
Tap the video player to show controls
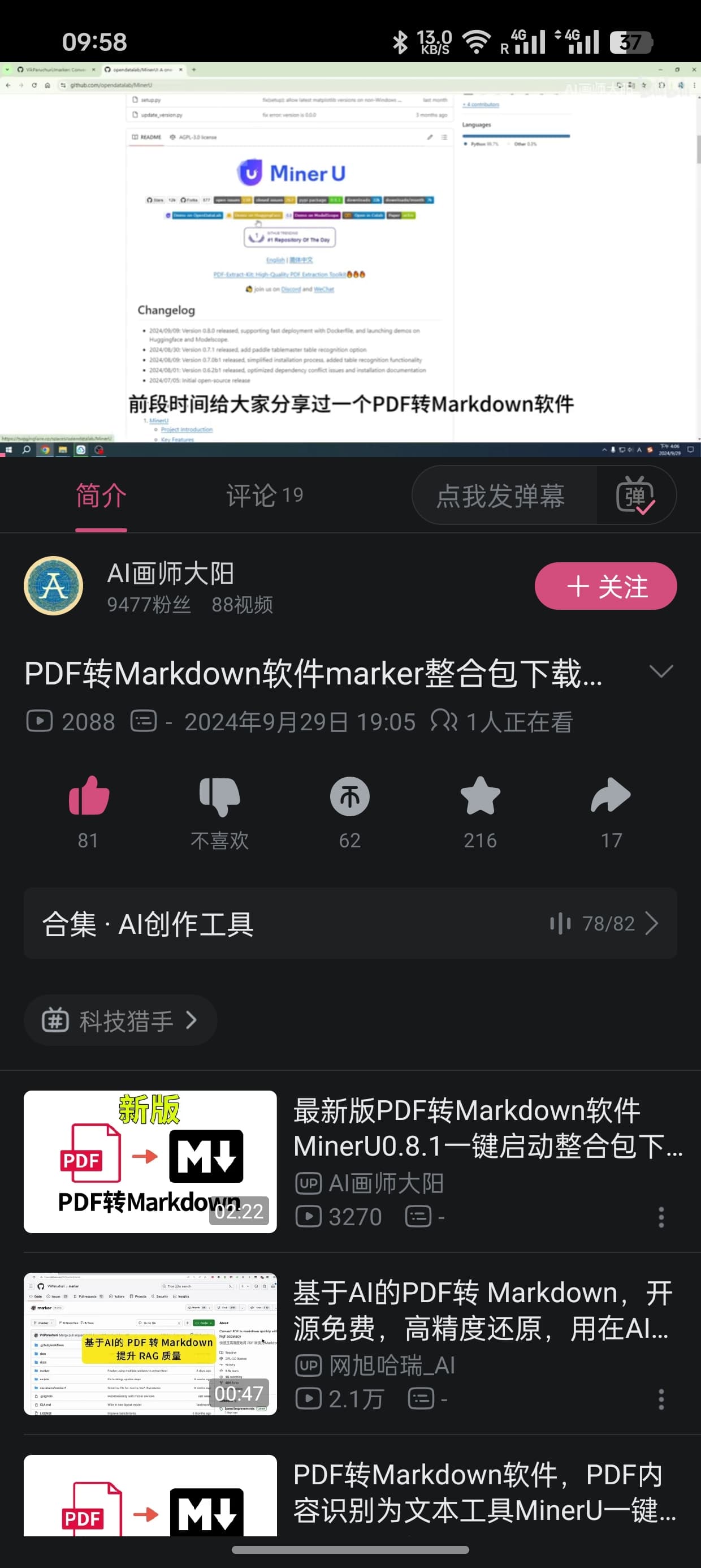pos(350,259)
